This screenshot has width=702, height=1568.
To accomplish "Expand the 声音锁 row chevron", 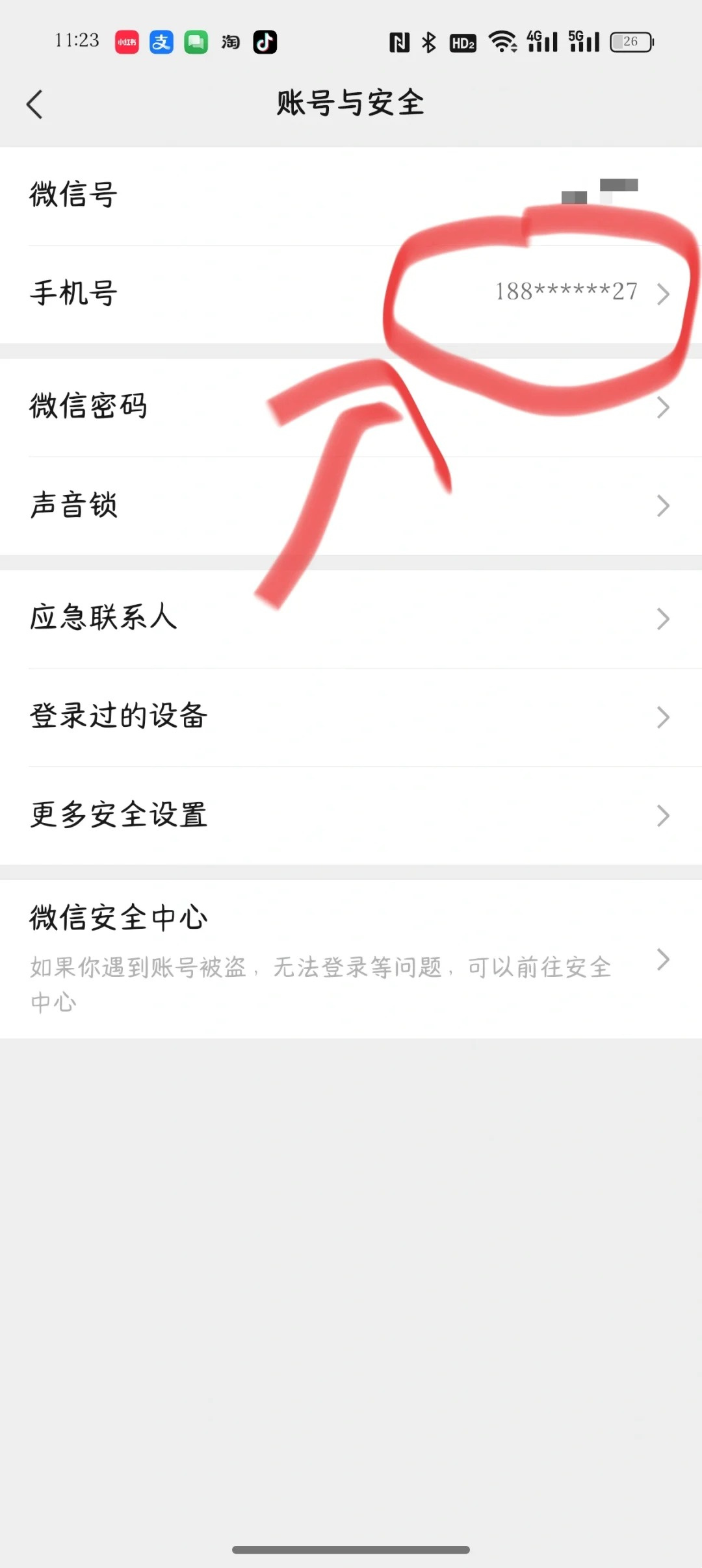I will (664, 505).
